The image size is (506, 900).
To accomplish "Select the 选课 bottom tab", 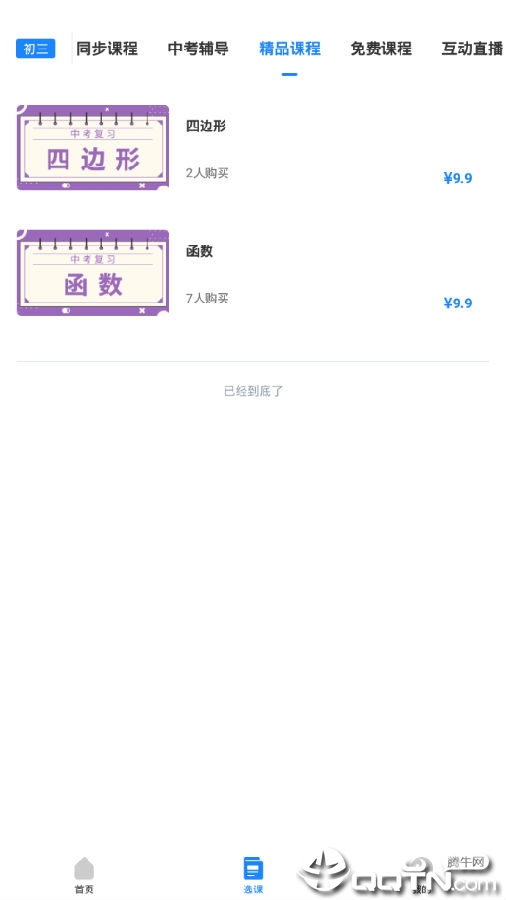I will [x=253, y=875].
